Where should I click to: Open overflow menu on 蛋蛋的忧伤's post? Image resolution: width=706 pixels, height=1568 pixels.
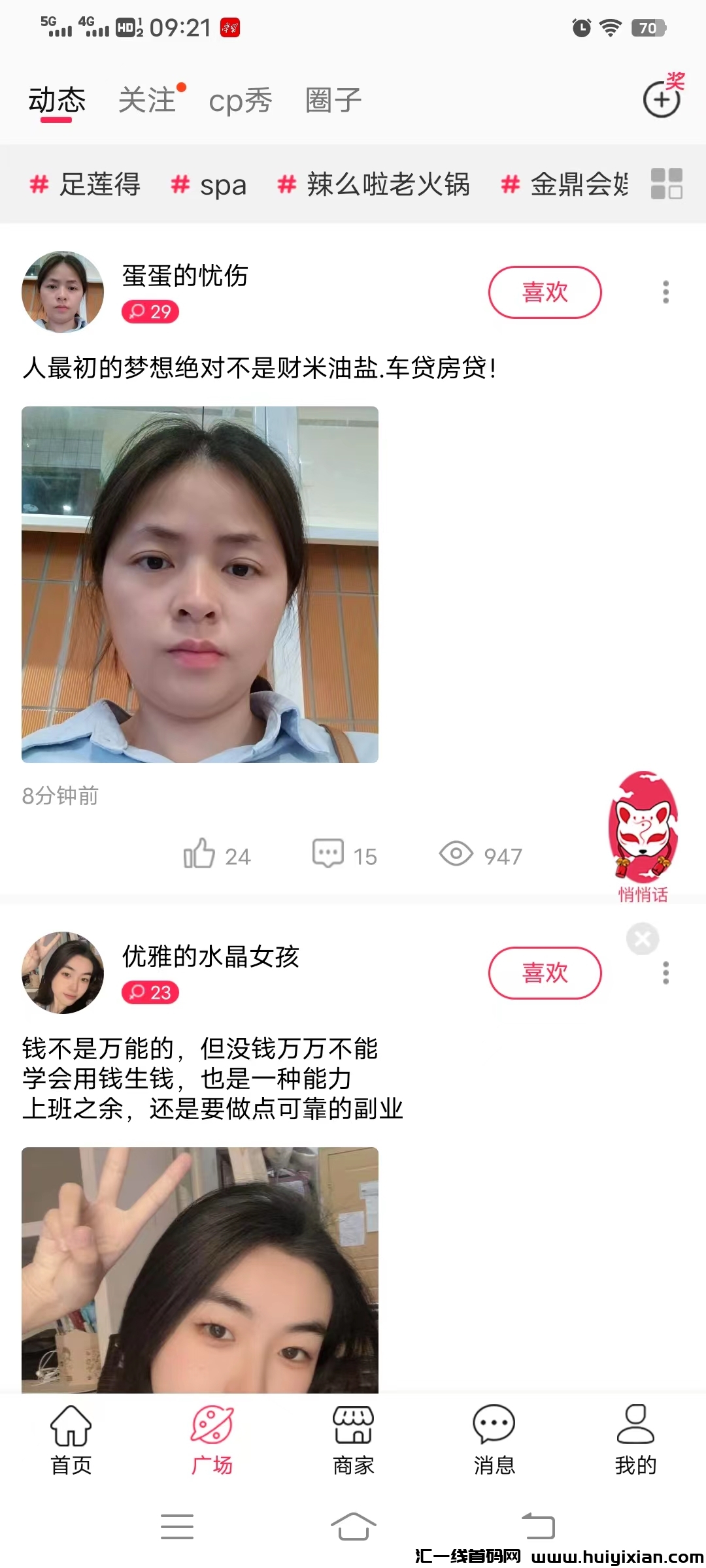pos(665,292)
